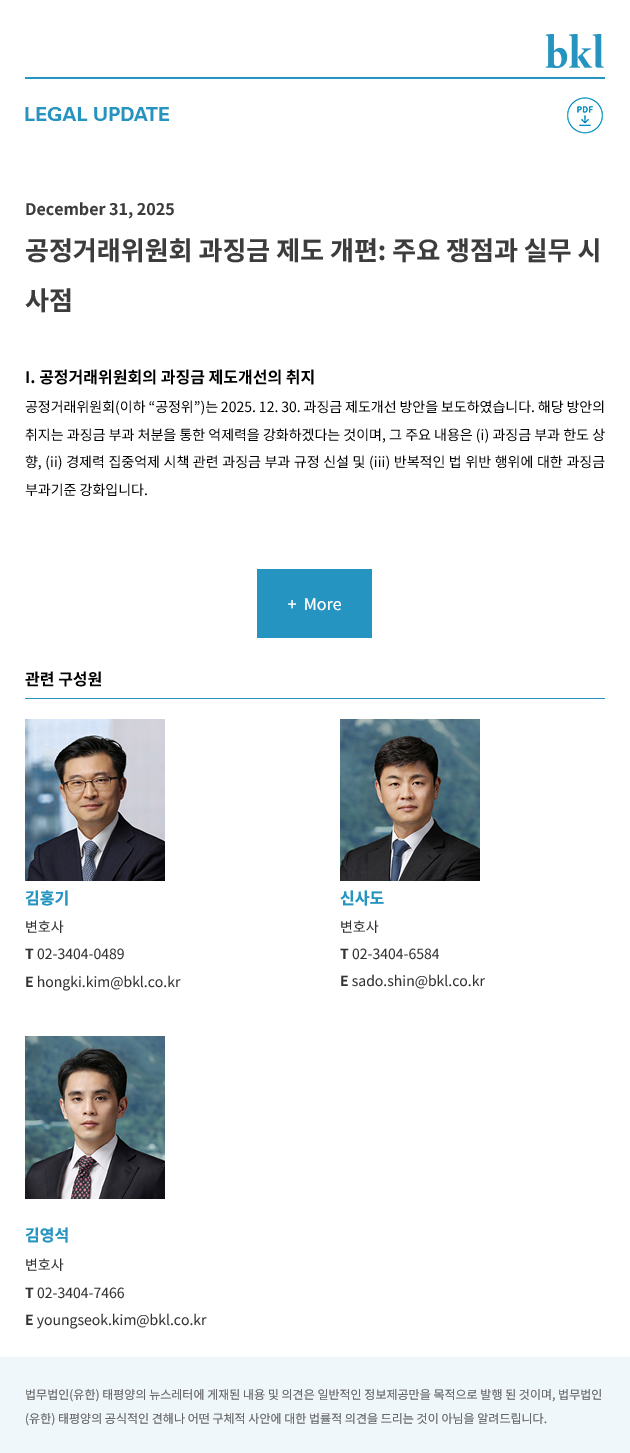
Task: Download the PDF version of the update
Action: 584,116
